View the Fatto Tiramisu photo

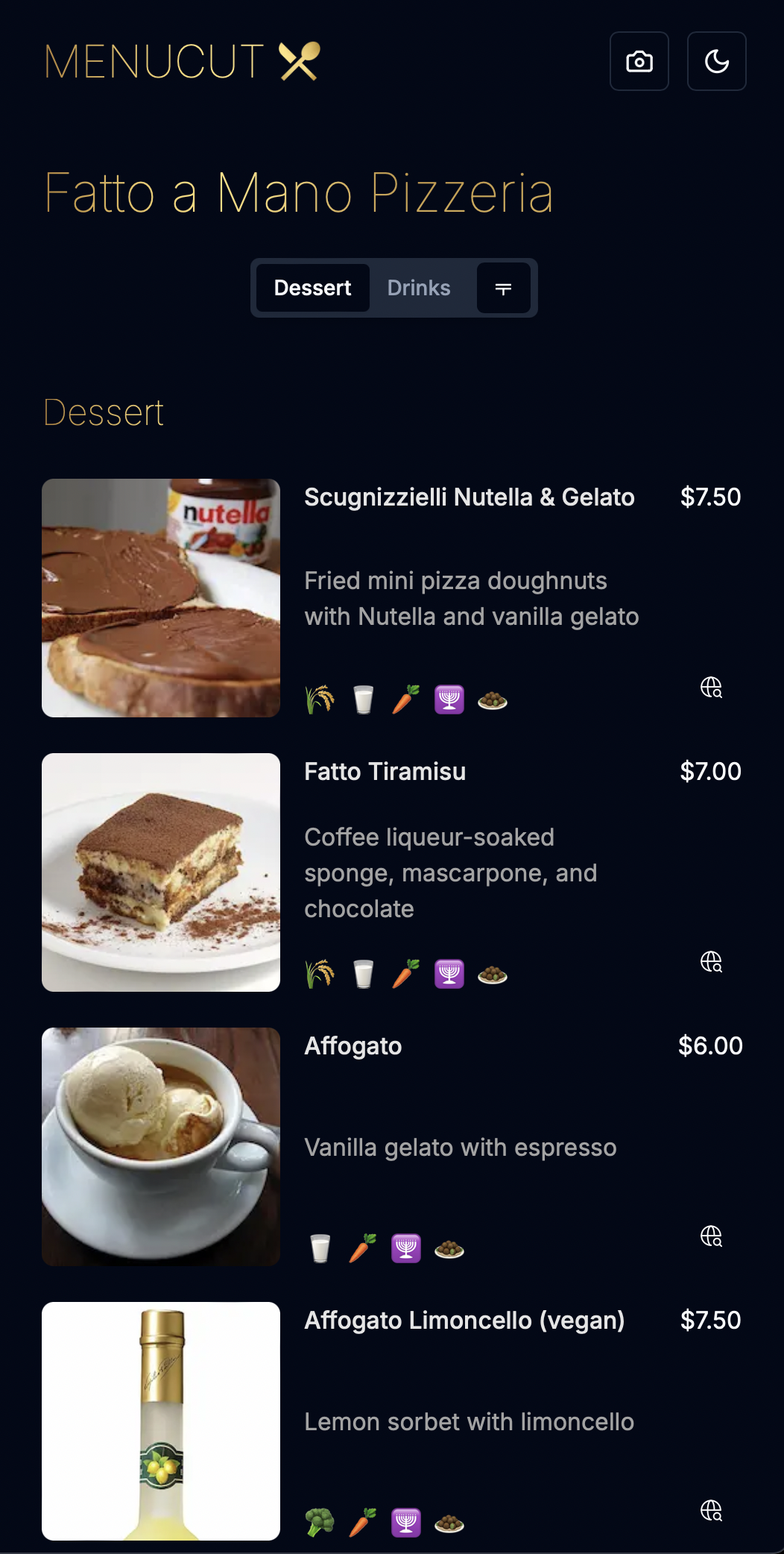click(x=161, y=872)
